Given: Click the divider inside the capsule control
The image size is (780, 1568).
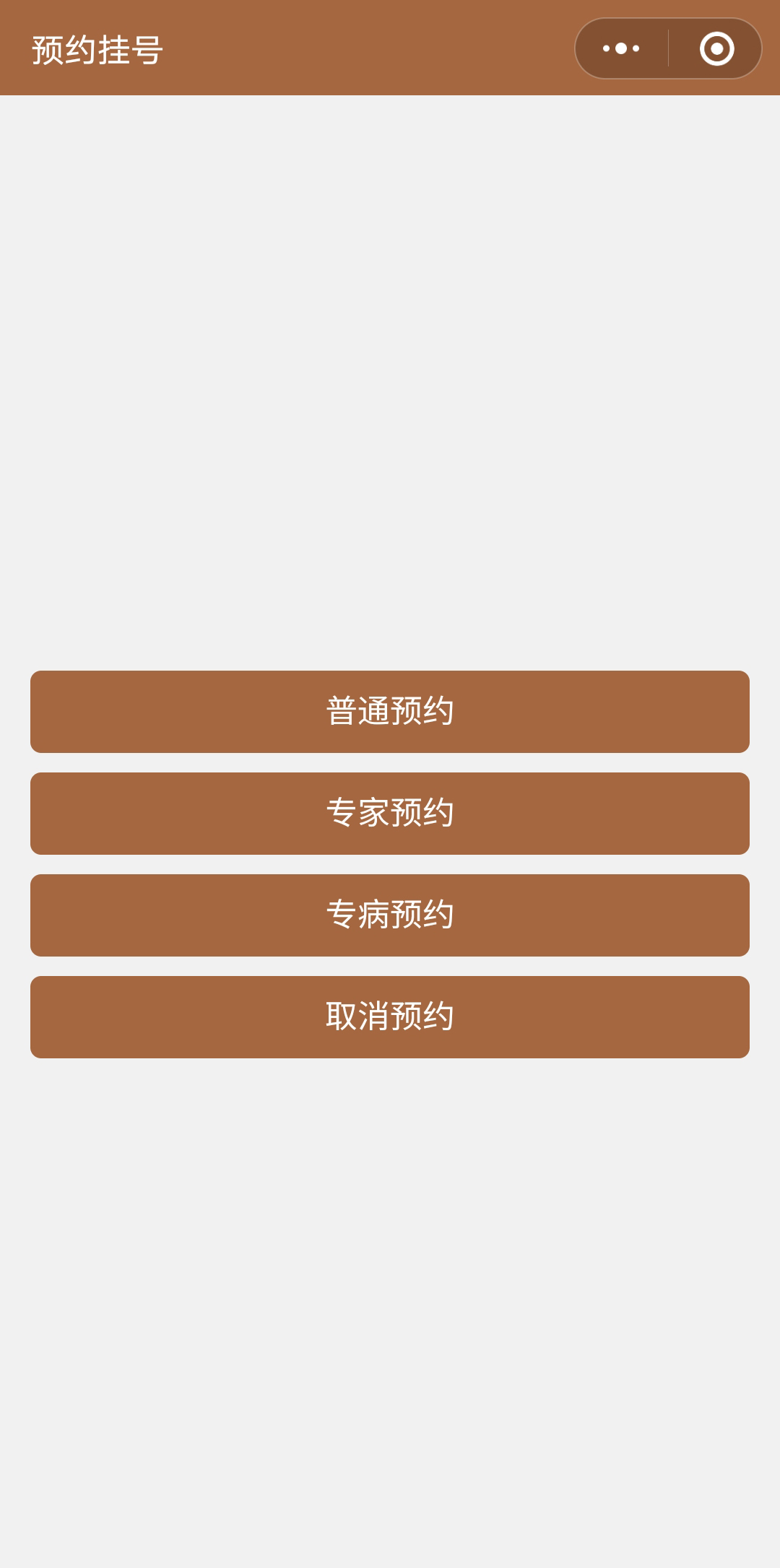Looking at the screenshot, I should [668, 48].
